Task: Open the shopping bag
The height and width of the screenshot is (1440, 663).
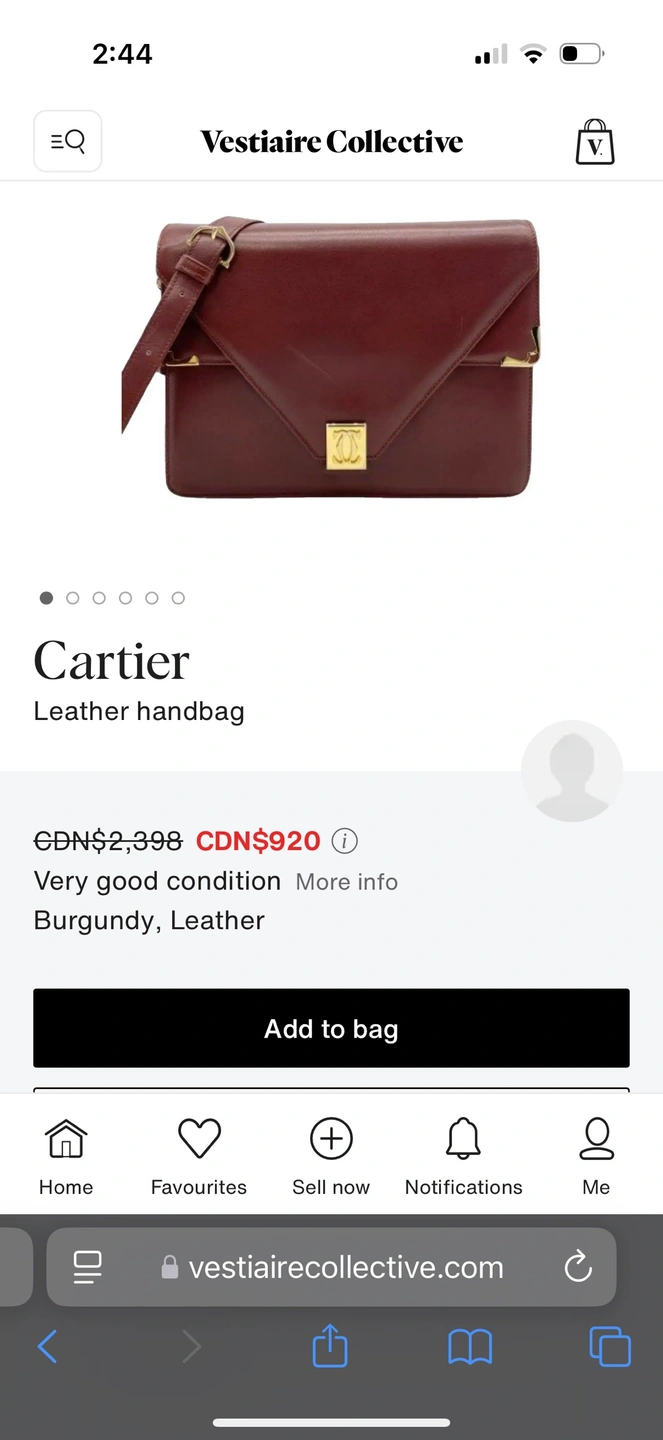Action: click(x=594, y=142)
